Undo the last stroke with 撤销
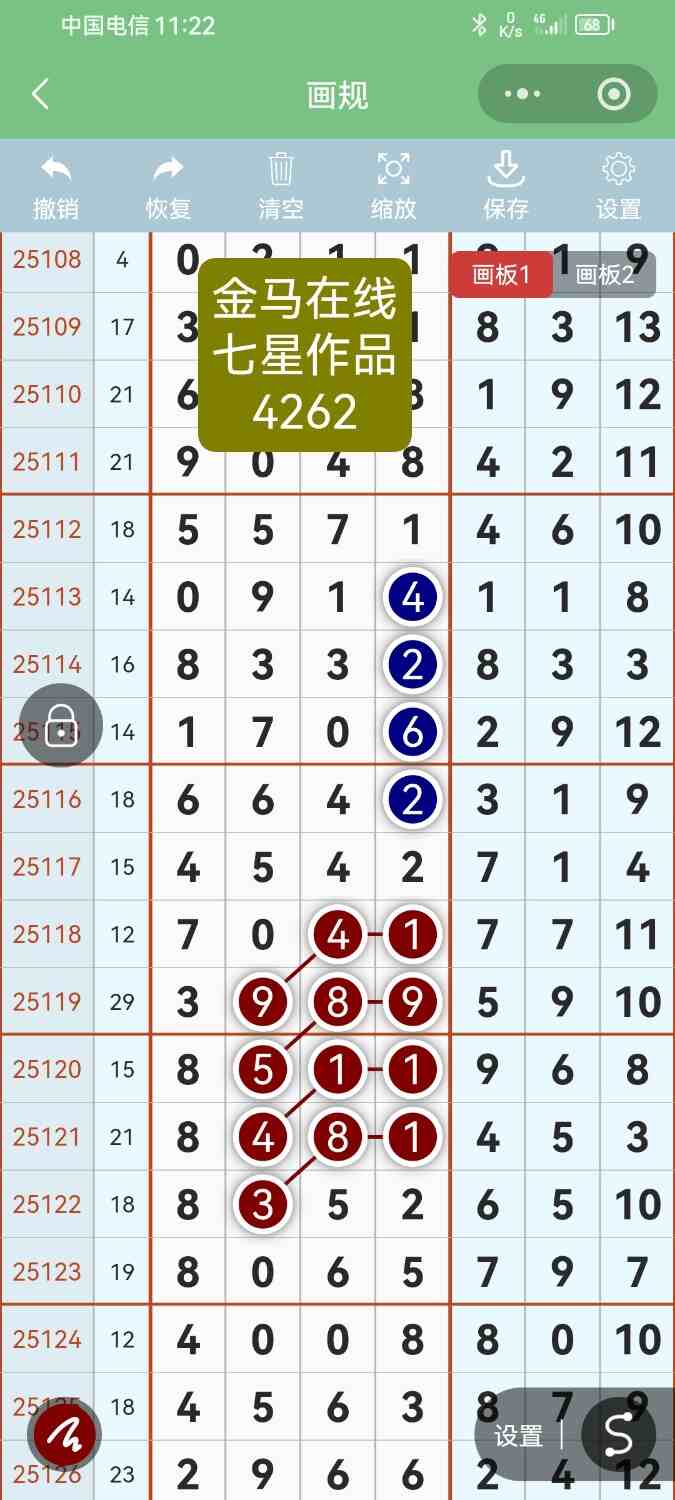The width and height of the screenshot is (675, 1500). (56, 186)
